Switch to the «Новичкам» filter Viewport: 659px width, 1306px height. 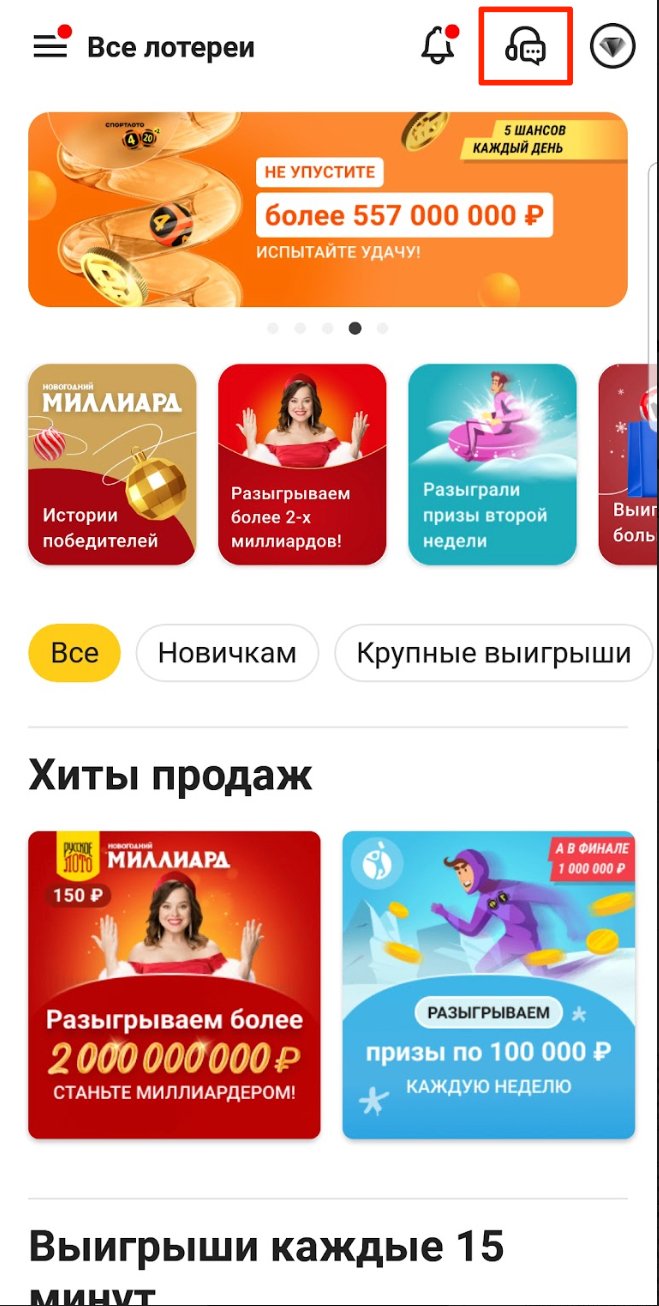227,654
